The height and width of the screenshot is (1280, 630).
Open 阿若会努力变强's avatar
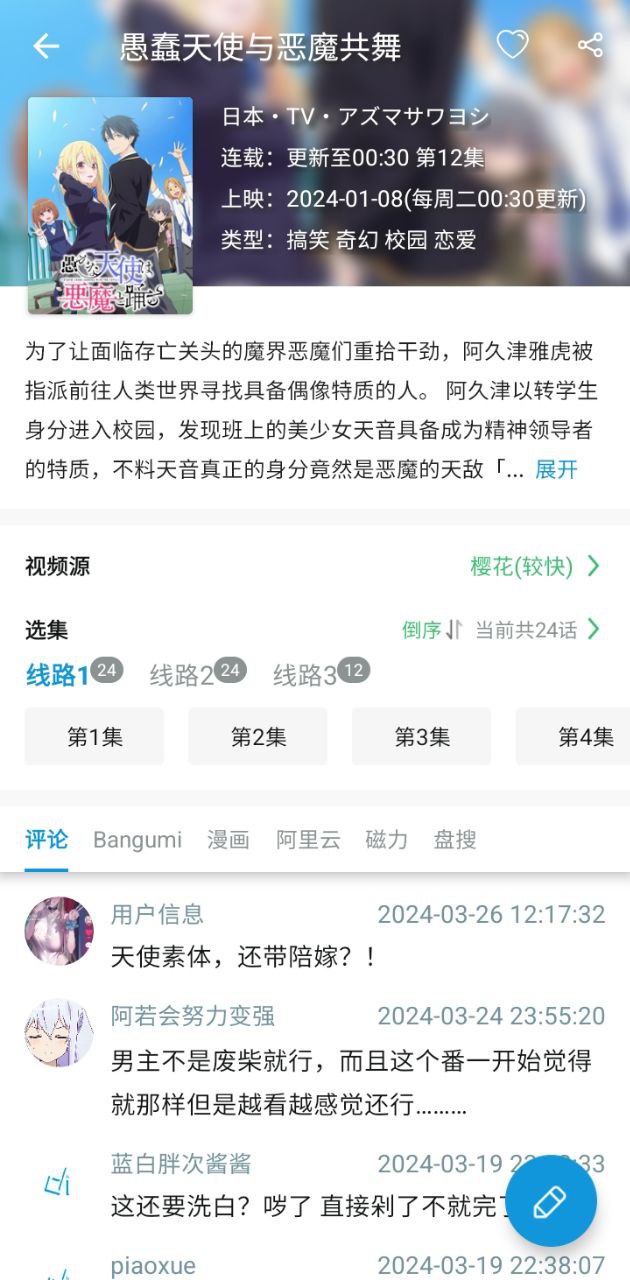(58, 1032)
